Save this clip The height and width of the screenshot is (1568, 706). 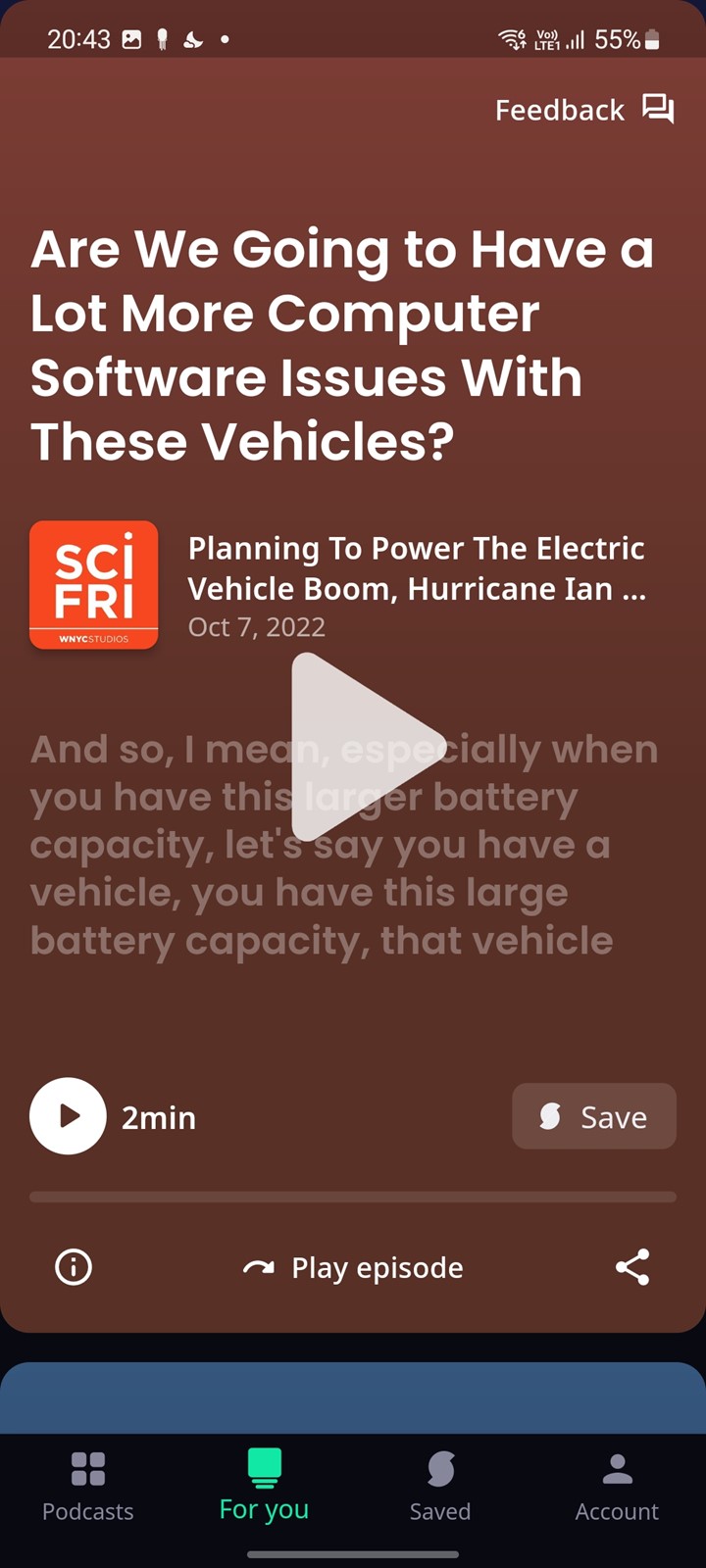click(x=594, y=1116)
